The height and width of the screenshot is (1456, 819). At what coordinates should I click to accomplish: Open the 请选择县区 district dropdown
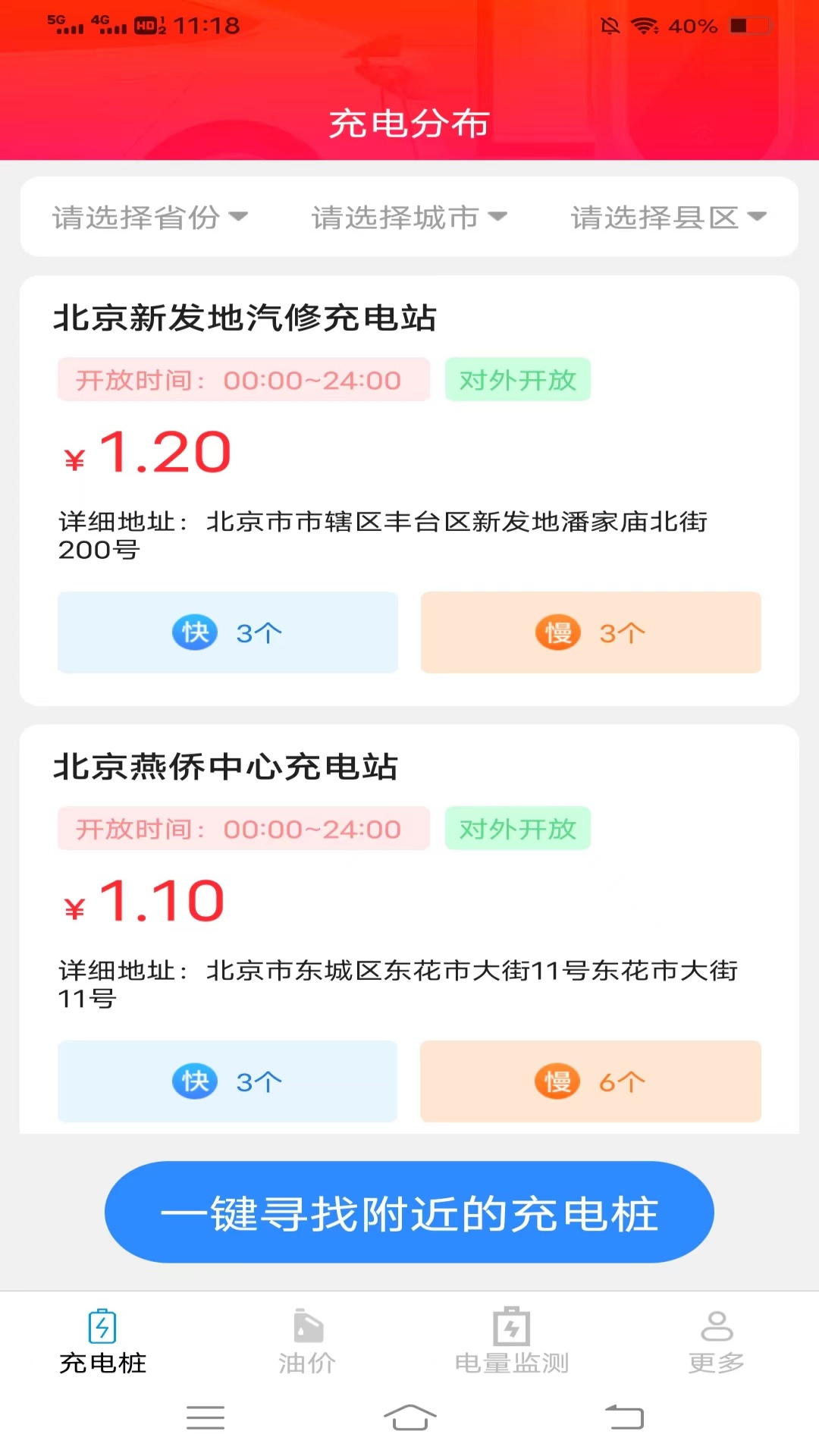coord(670,217)
